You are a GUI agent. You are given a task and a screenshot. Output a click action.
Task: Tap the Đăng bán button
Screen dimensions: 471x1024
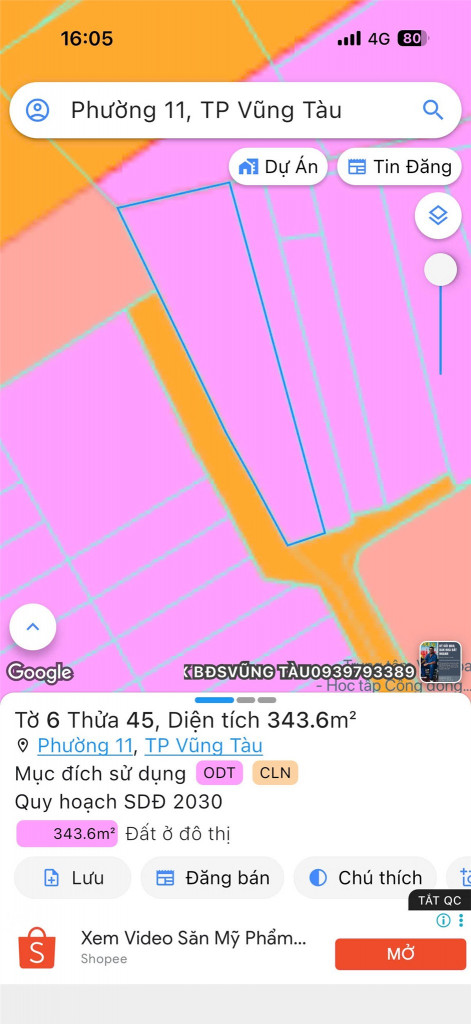coord(212,878)
